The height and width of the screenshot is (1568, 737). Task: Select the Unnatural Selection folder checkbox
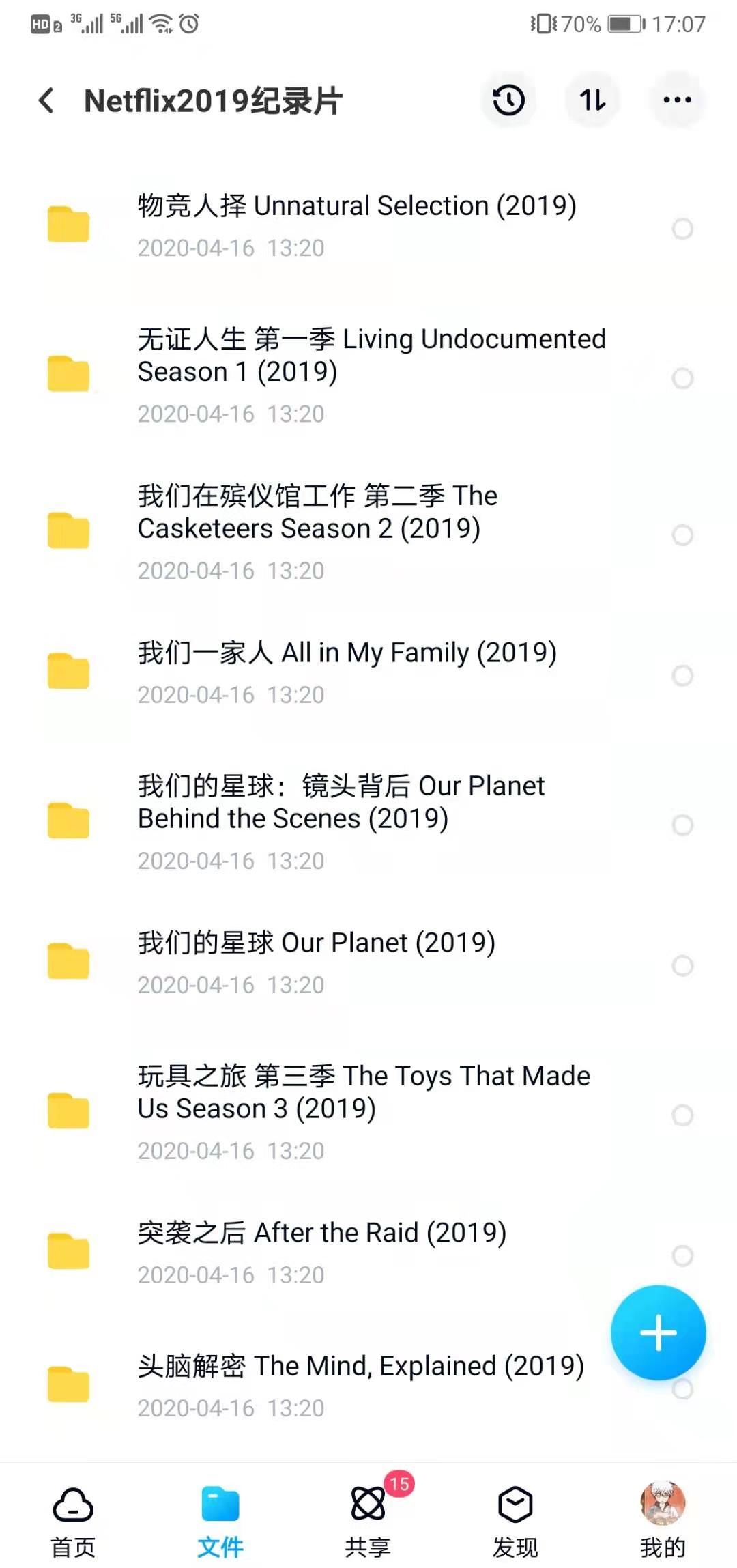(682, 229)
